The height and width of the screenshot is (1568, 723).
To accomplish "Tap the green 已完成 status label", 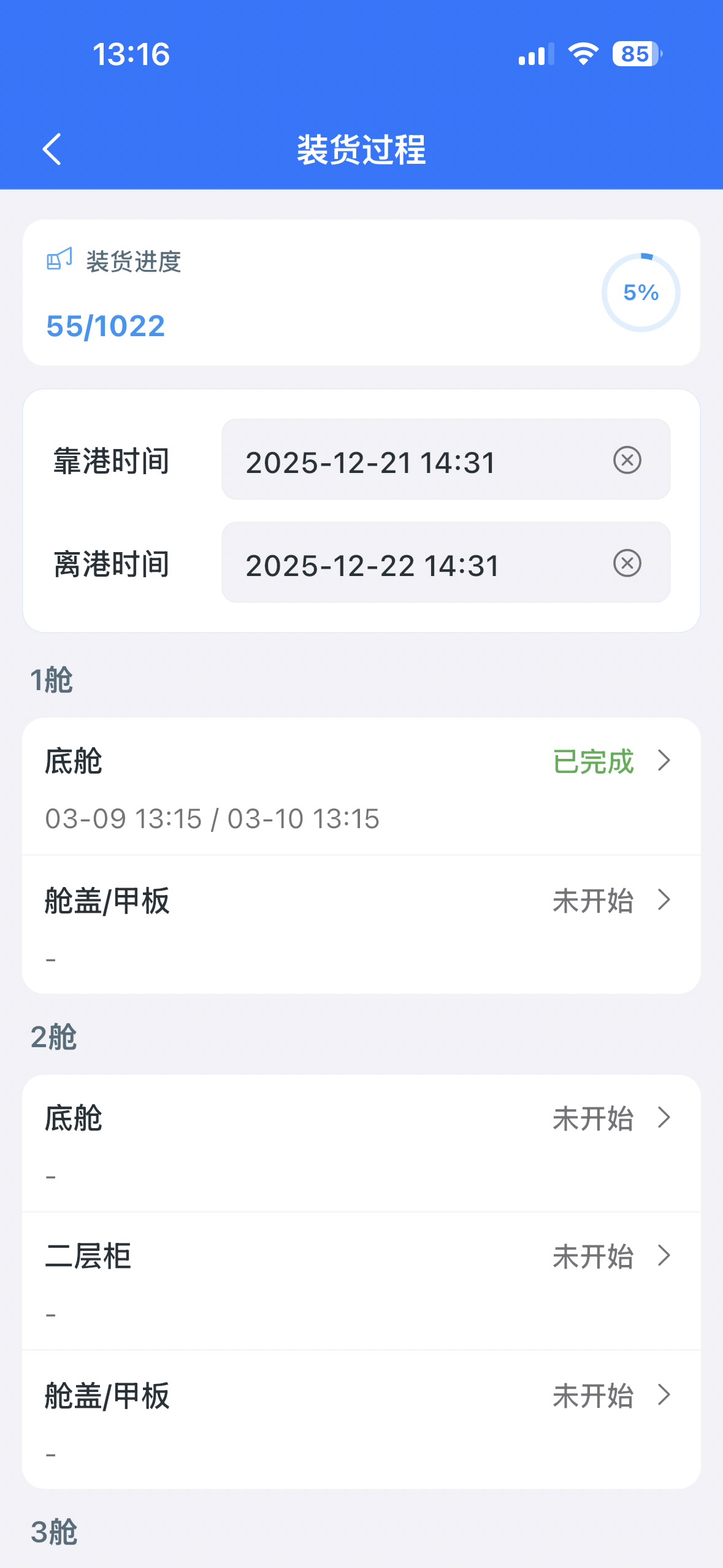I will click(592, 762).
